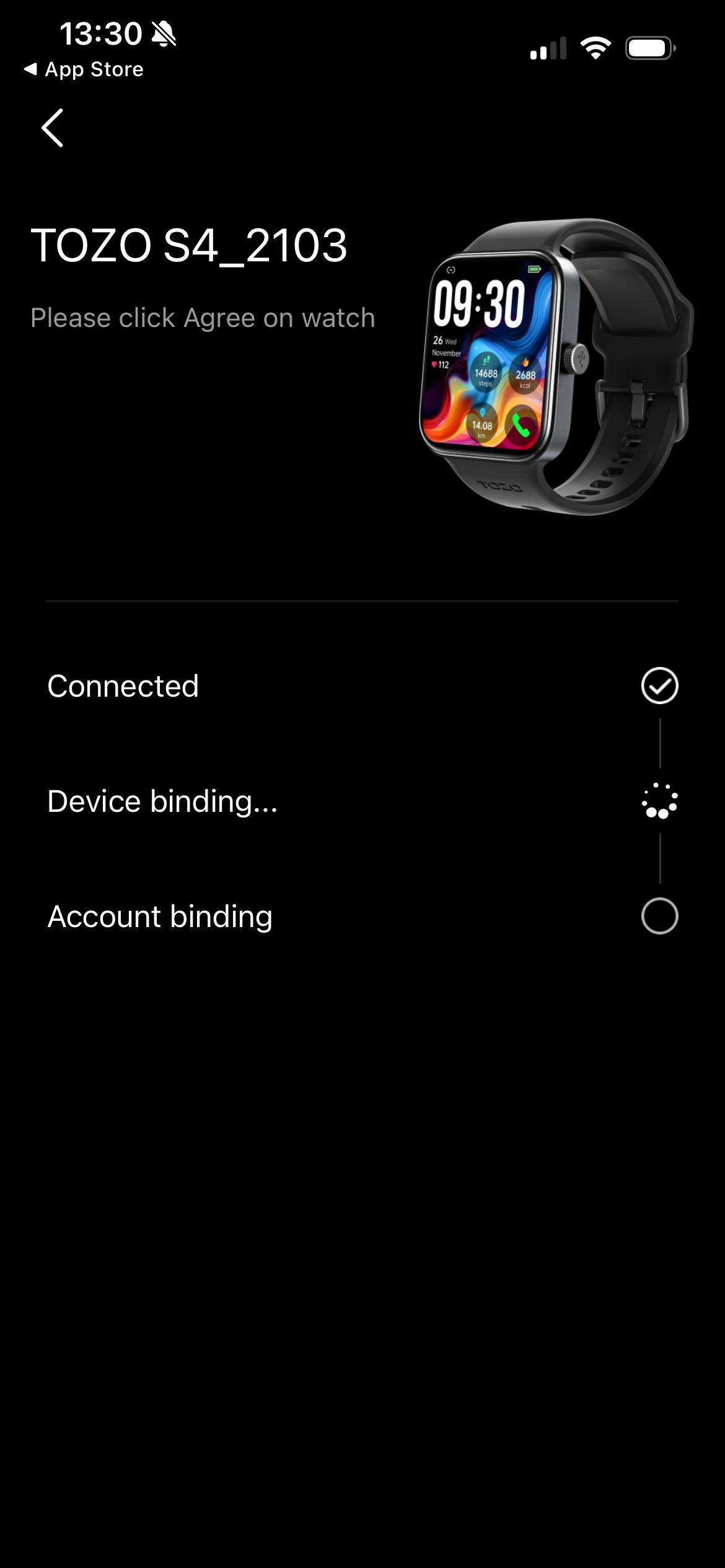Select the Account binding radio circle
The width and height of the screenshot is (725, 1568).
click(x=660, y=916)
